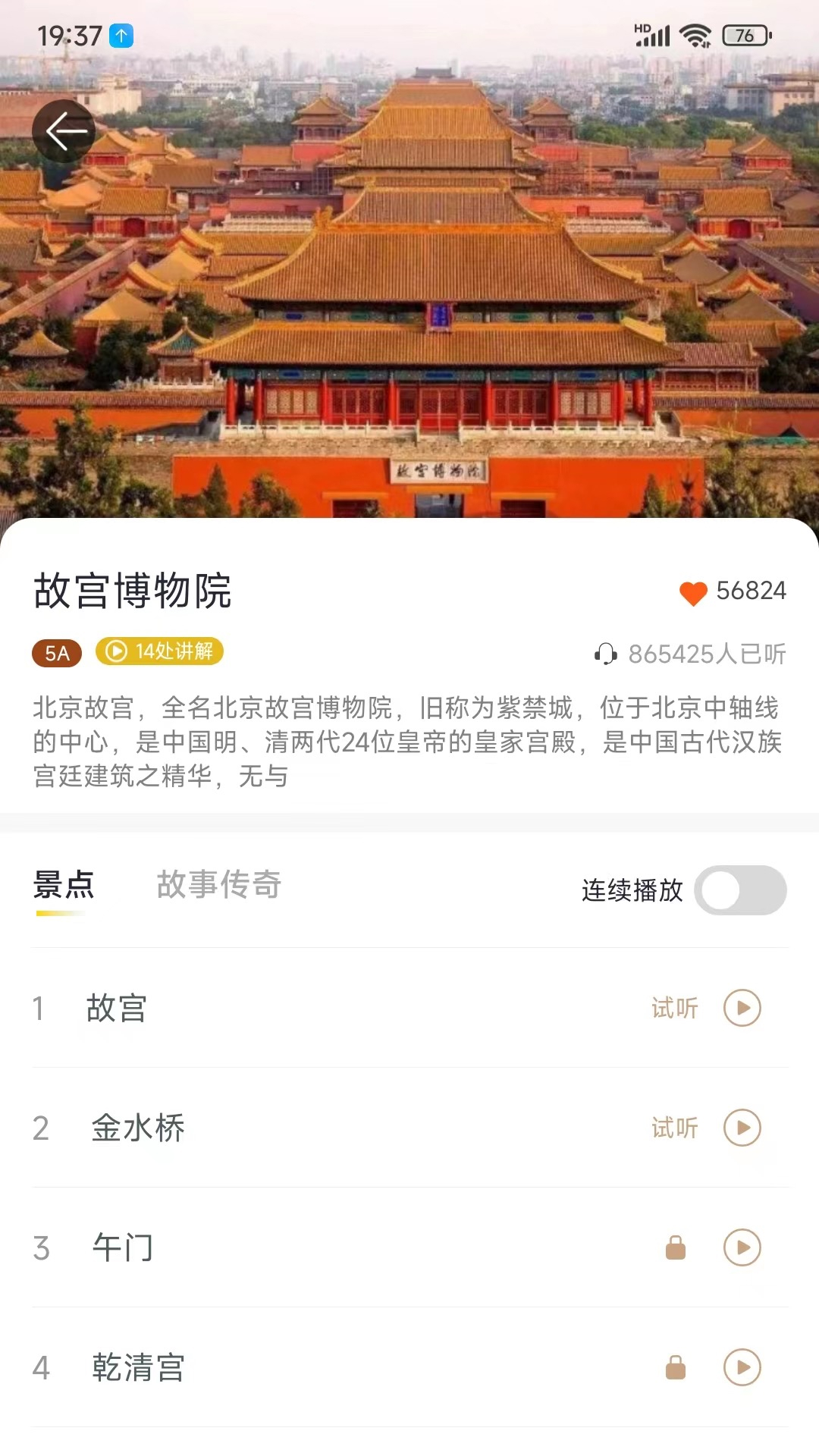Tap the 5A rating badge
The height and width of the screenshot is (1456, 819).
(x=55, y=651)
